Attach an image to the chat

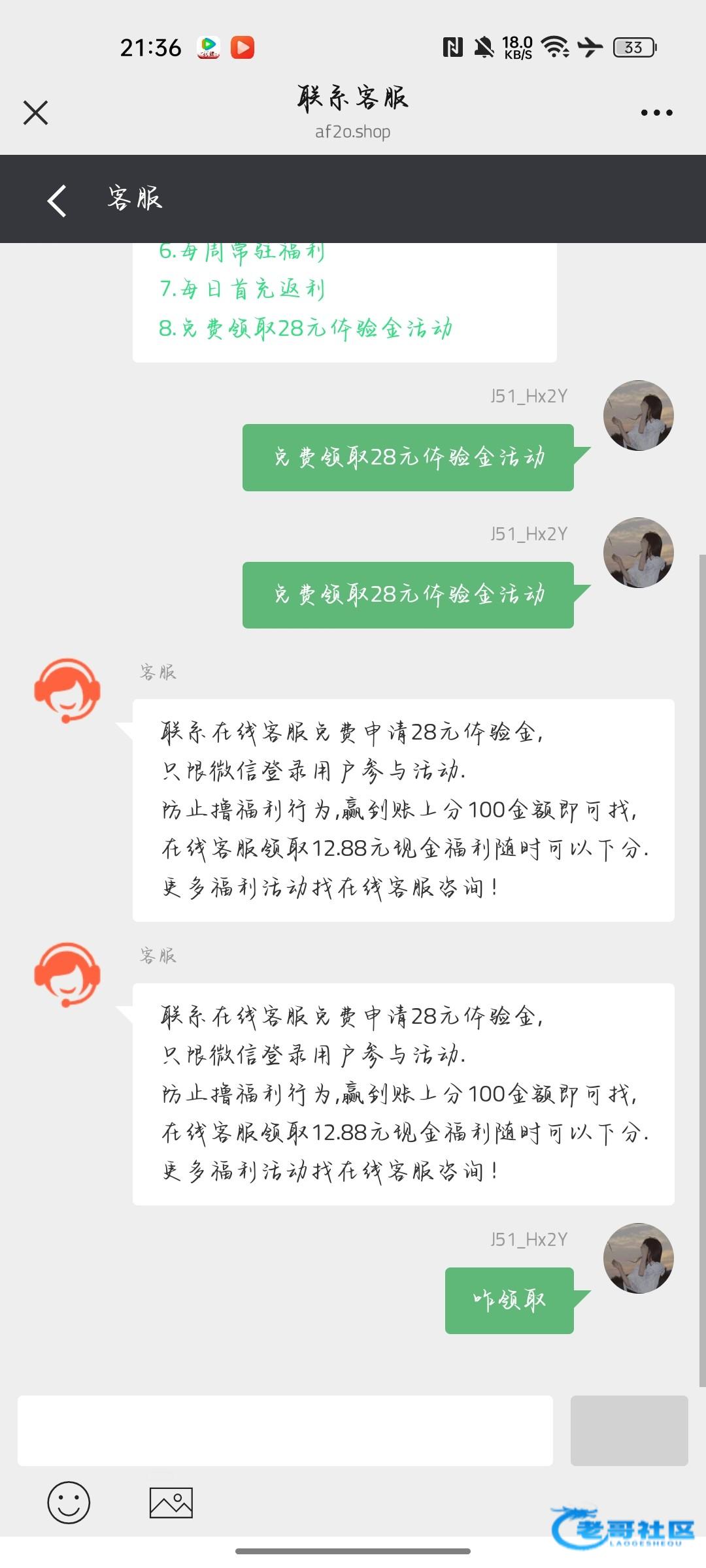coord(171,1502)
